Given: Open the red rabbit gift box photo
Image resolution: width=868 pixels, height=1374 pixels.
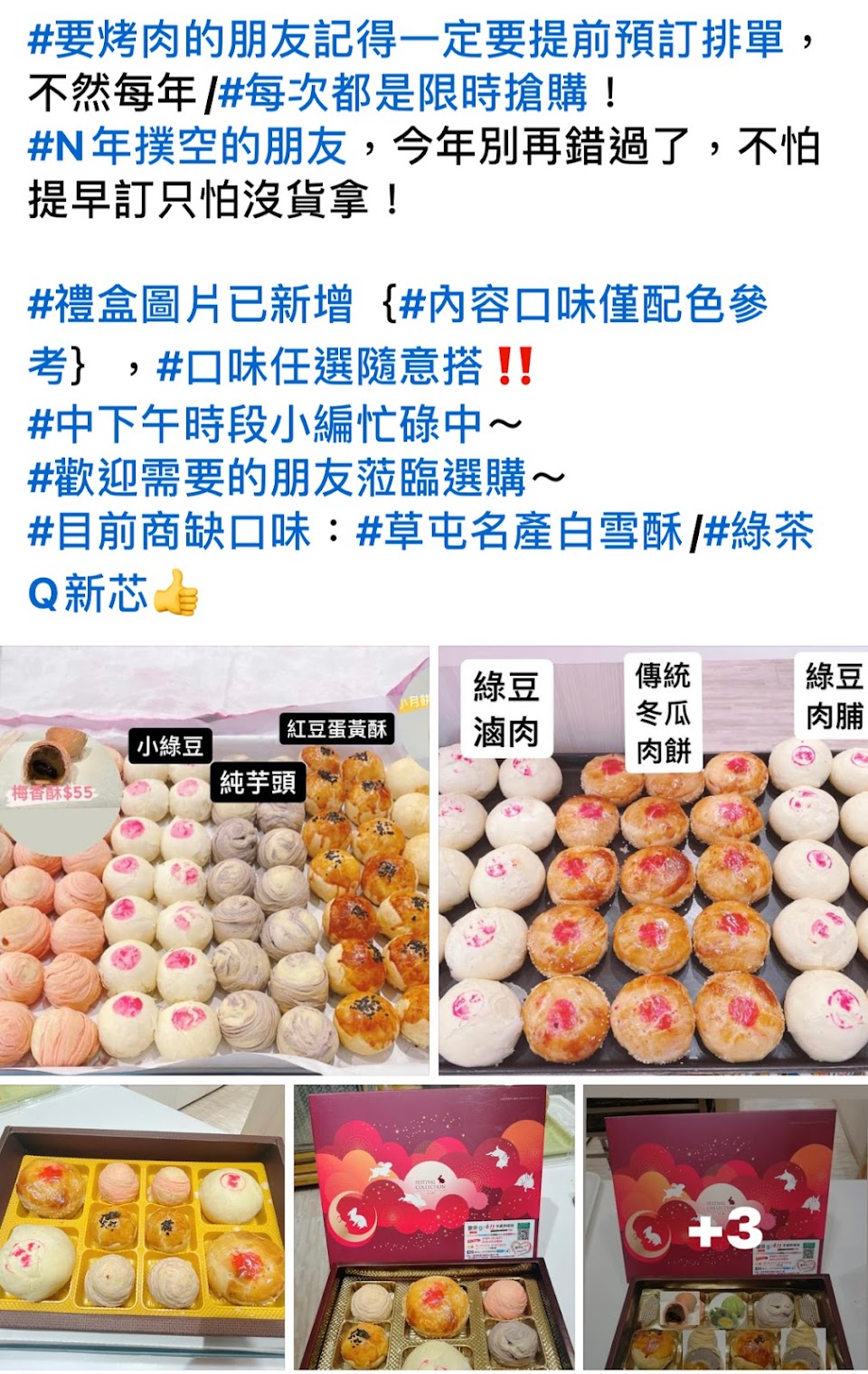Looking at the screenshot, I should click(434, 1228).
